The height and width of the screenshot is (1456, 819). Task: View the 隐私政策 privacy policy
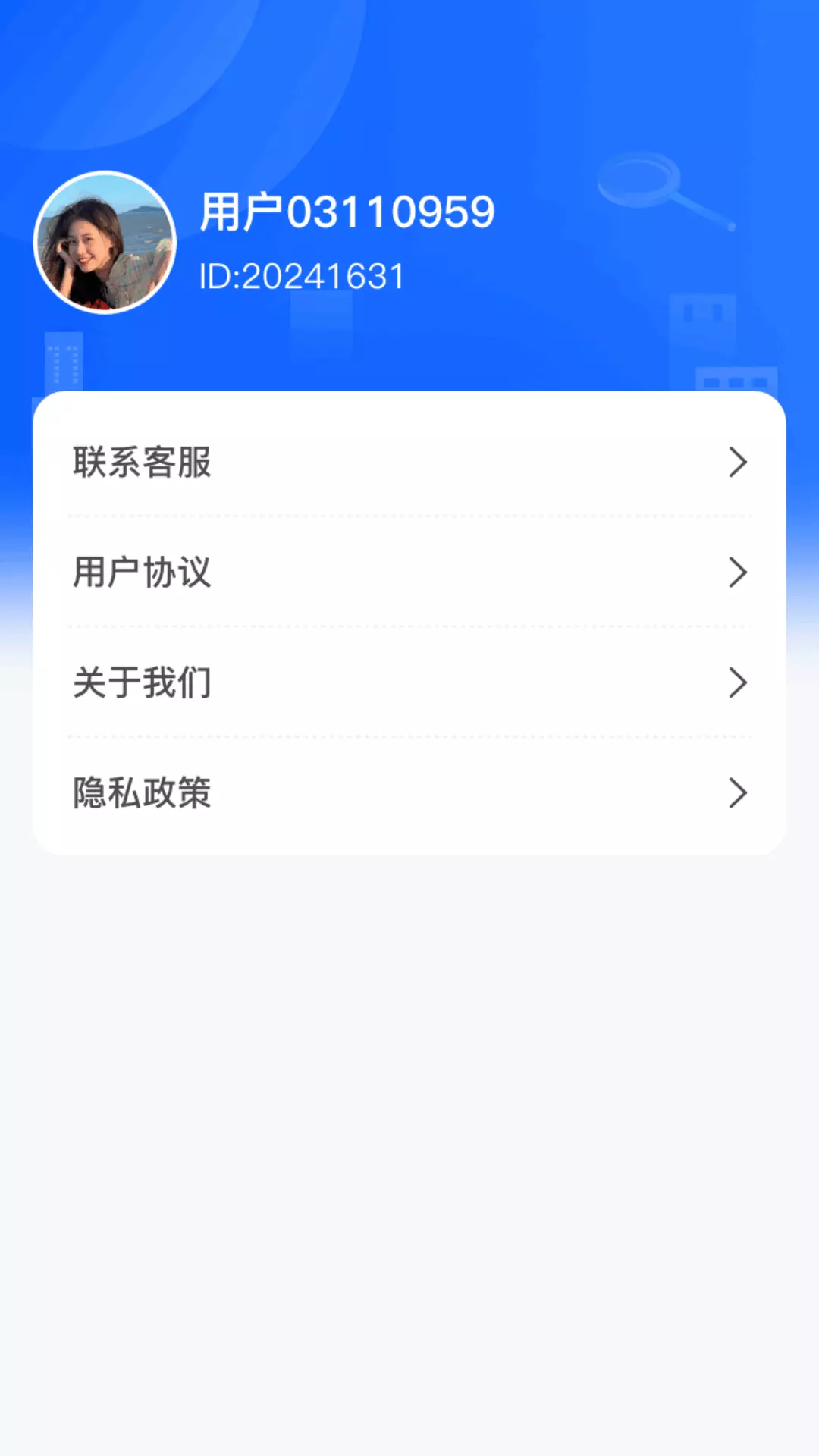tap(409, 792)
